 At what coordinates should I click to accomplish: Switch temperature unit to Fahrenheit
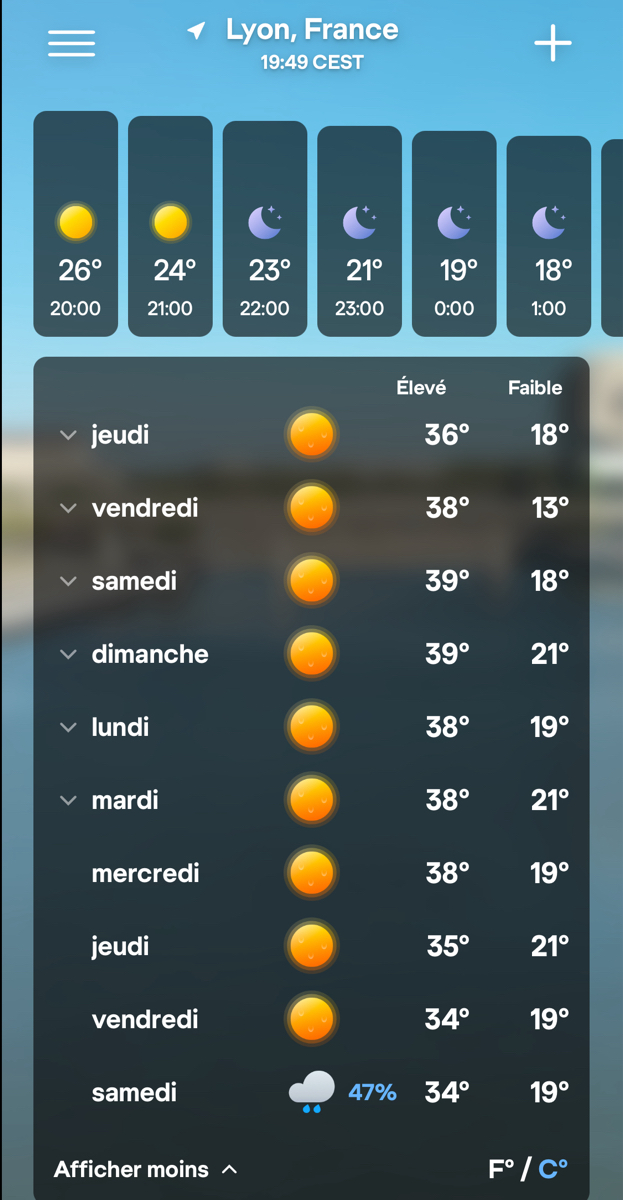(501, 1169)
